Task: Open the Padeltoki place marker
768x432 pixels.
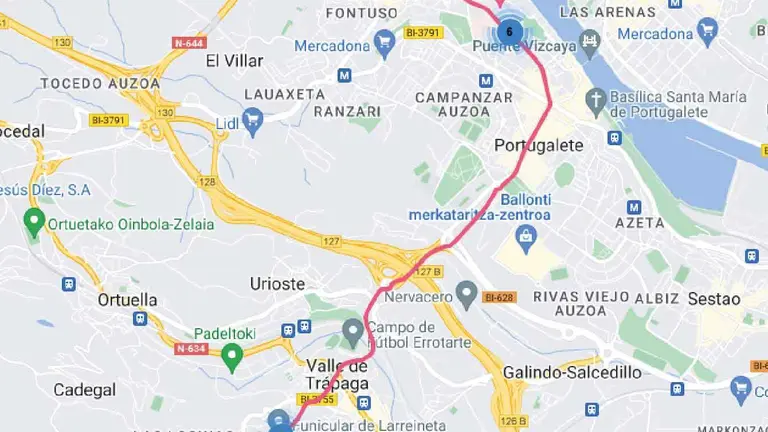Action: [233, 355]
